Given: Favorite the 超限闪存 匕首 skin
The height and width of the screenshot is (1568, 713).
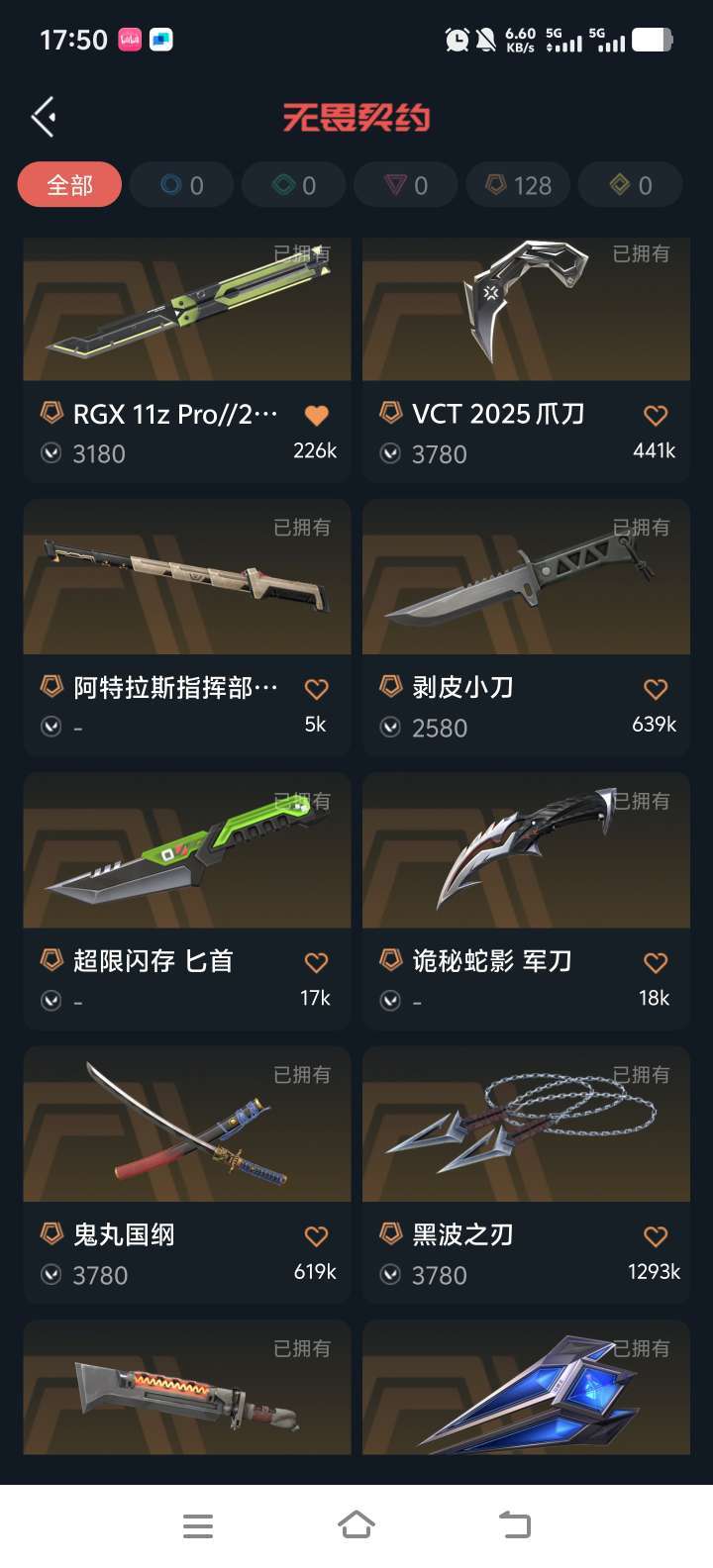Looking at the screenshot, I should point(316,962).
